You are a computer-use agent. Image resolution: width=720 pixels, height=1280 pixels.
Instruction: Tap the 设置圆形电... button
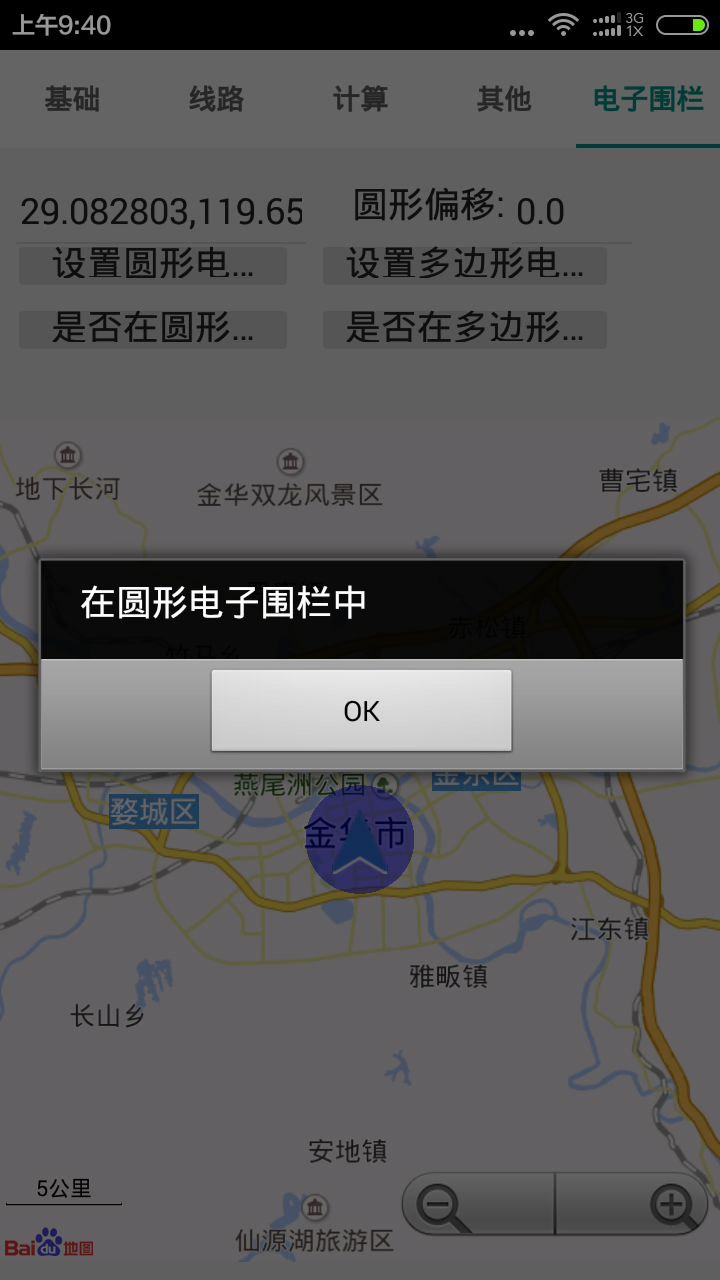153,265
